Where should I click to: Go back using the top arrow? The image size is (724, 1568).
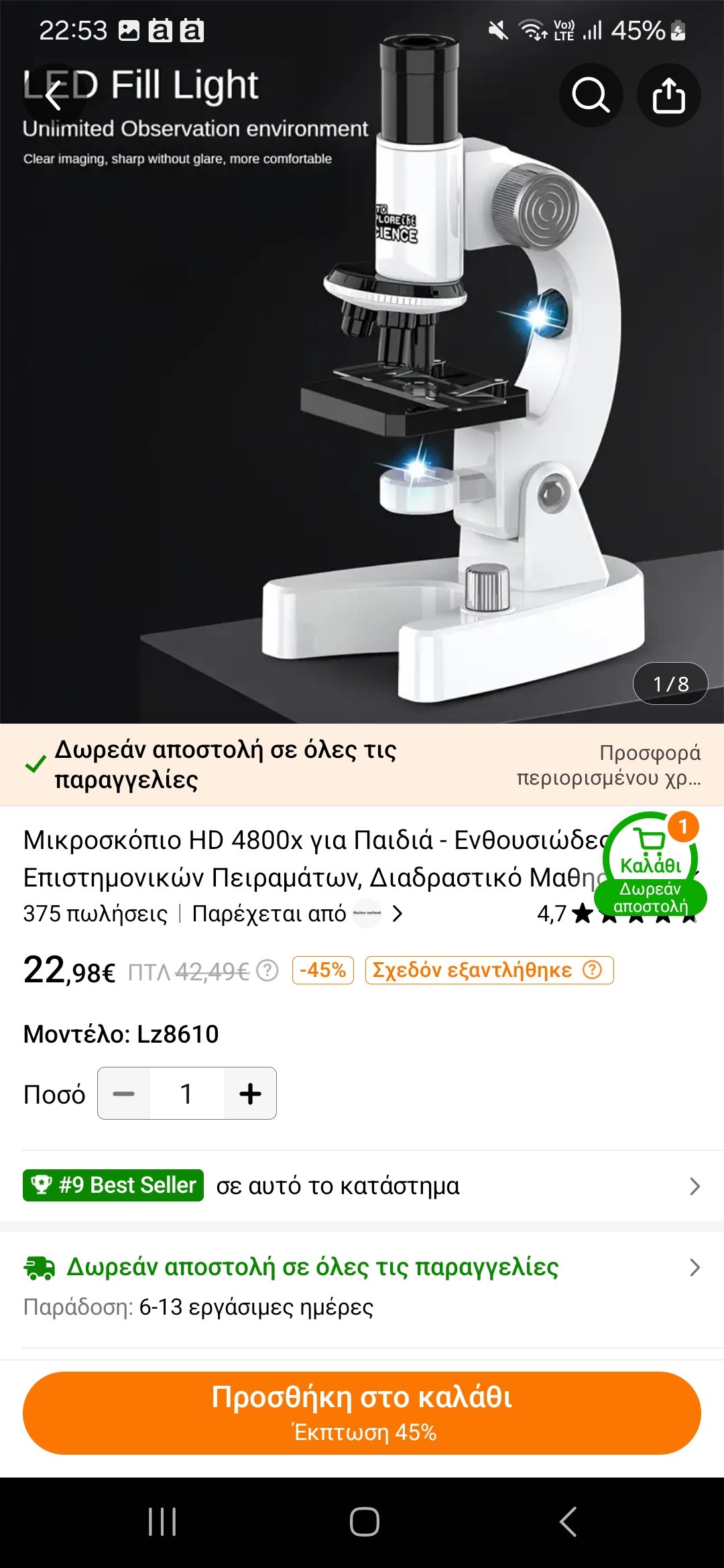click(54, 96)
